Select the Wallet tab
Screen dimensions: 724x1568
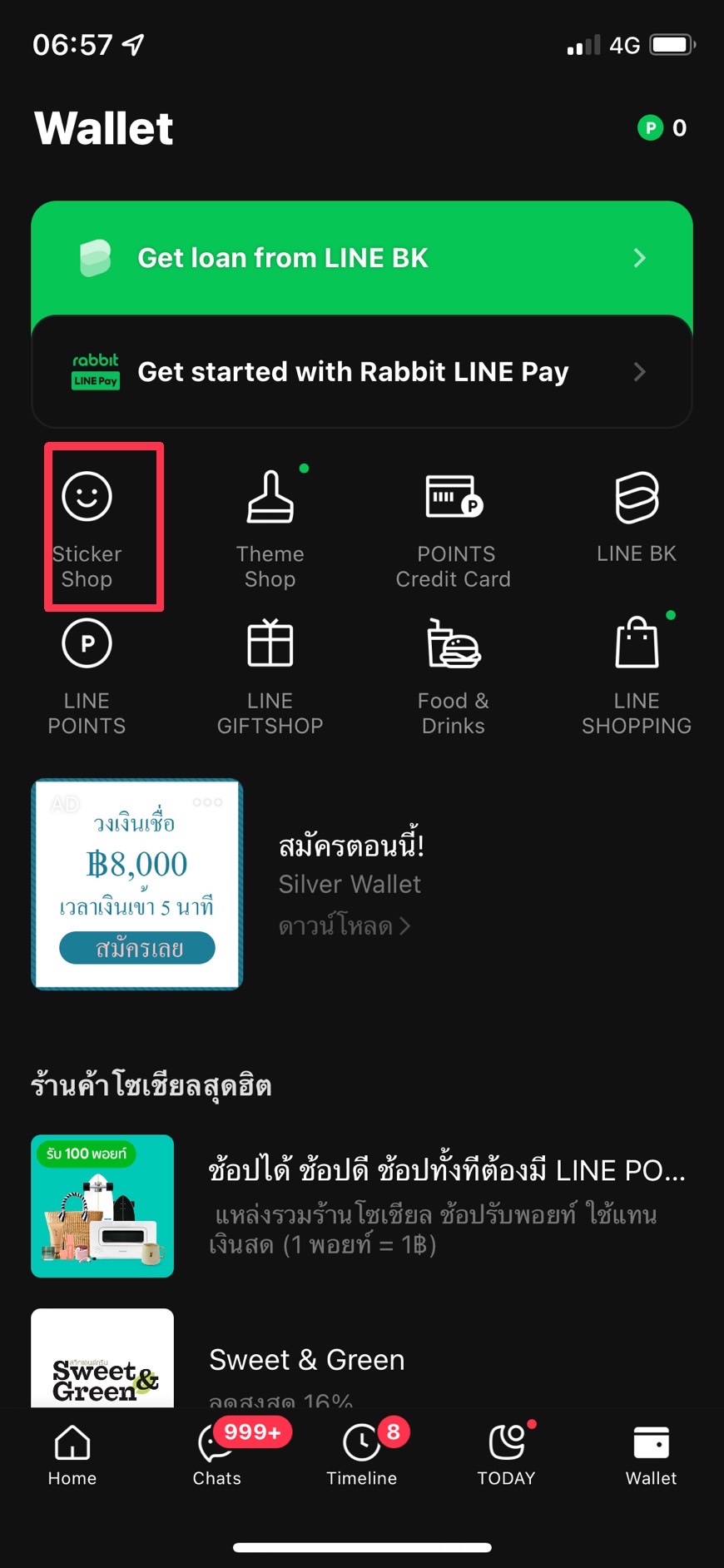pos(651,1455)
